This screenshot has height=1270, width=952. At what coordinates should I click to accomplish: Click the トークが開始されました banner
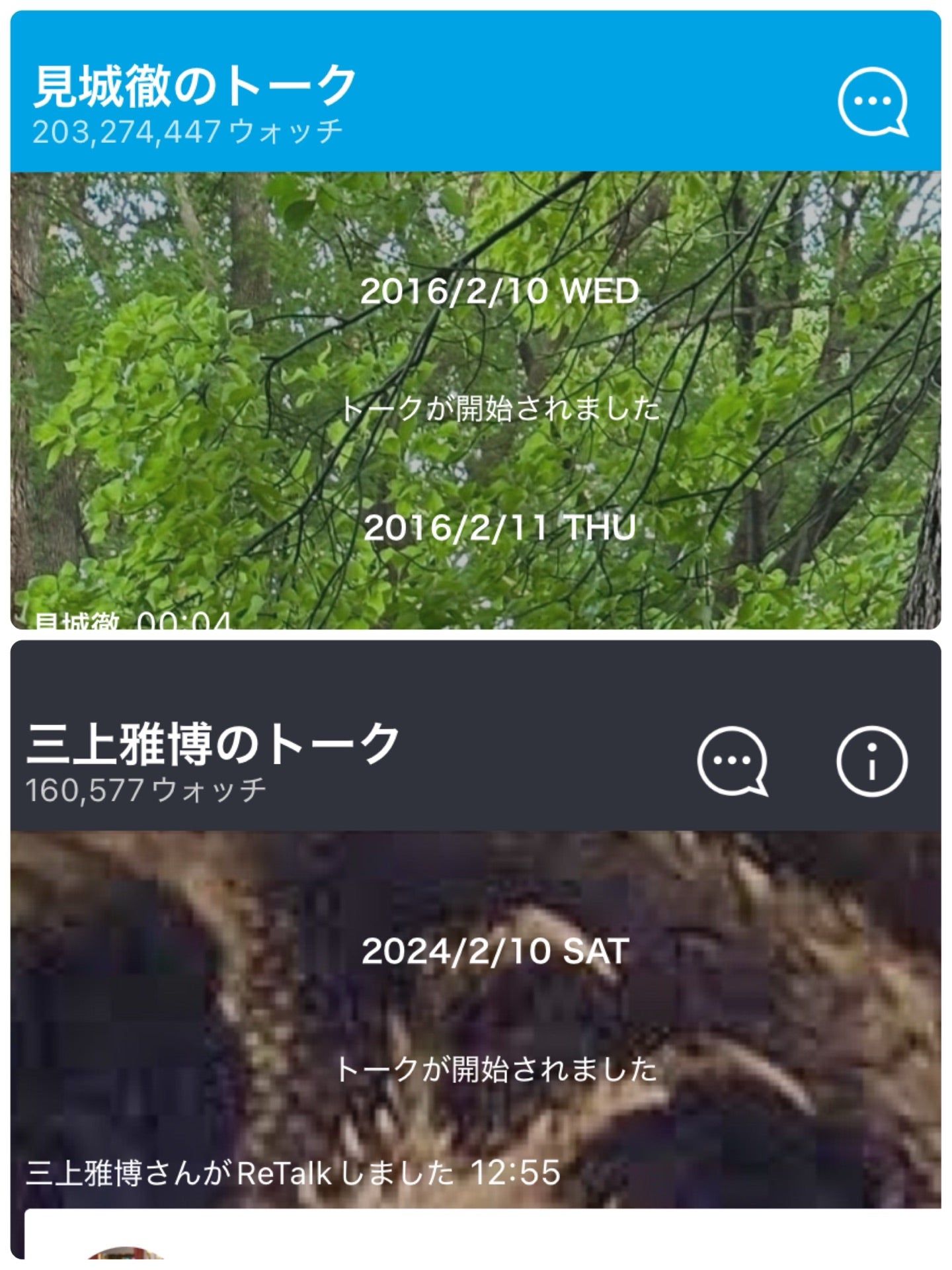click(x=499, y=409)
